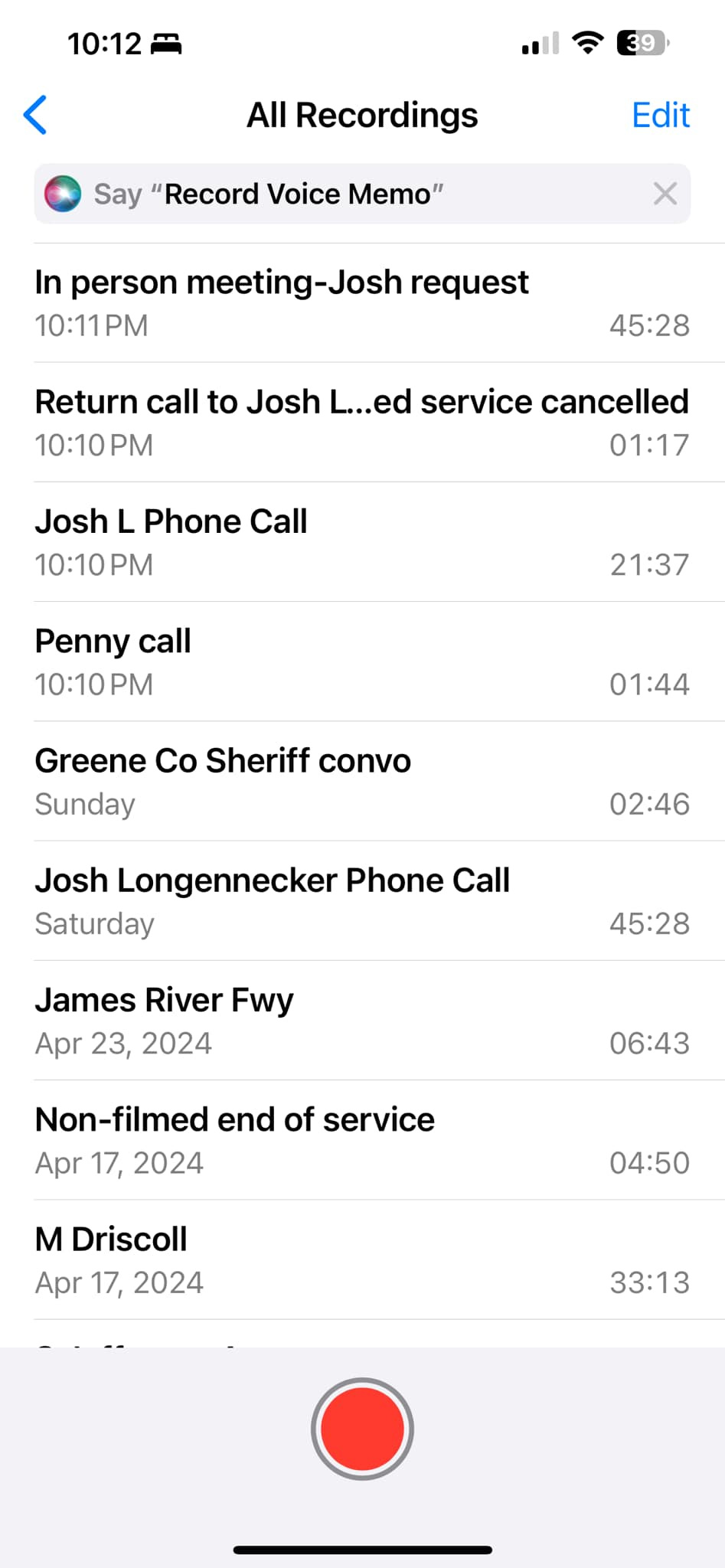
Task: Go back from All Recordings
Action: pyautogui.click(x=35, y=115)
